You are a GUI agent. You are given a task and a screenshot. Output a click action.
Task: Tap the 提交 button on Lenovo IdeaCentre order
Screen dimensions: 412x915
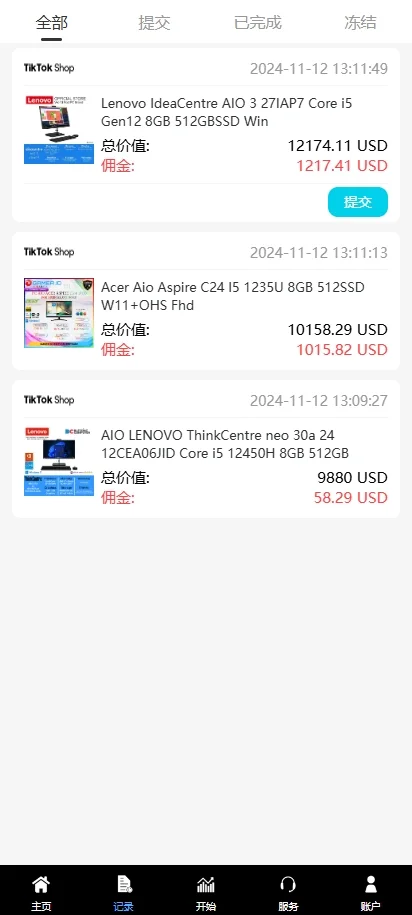pyautogui.click(x=358, y=202)
